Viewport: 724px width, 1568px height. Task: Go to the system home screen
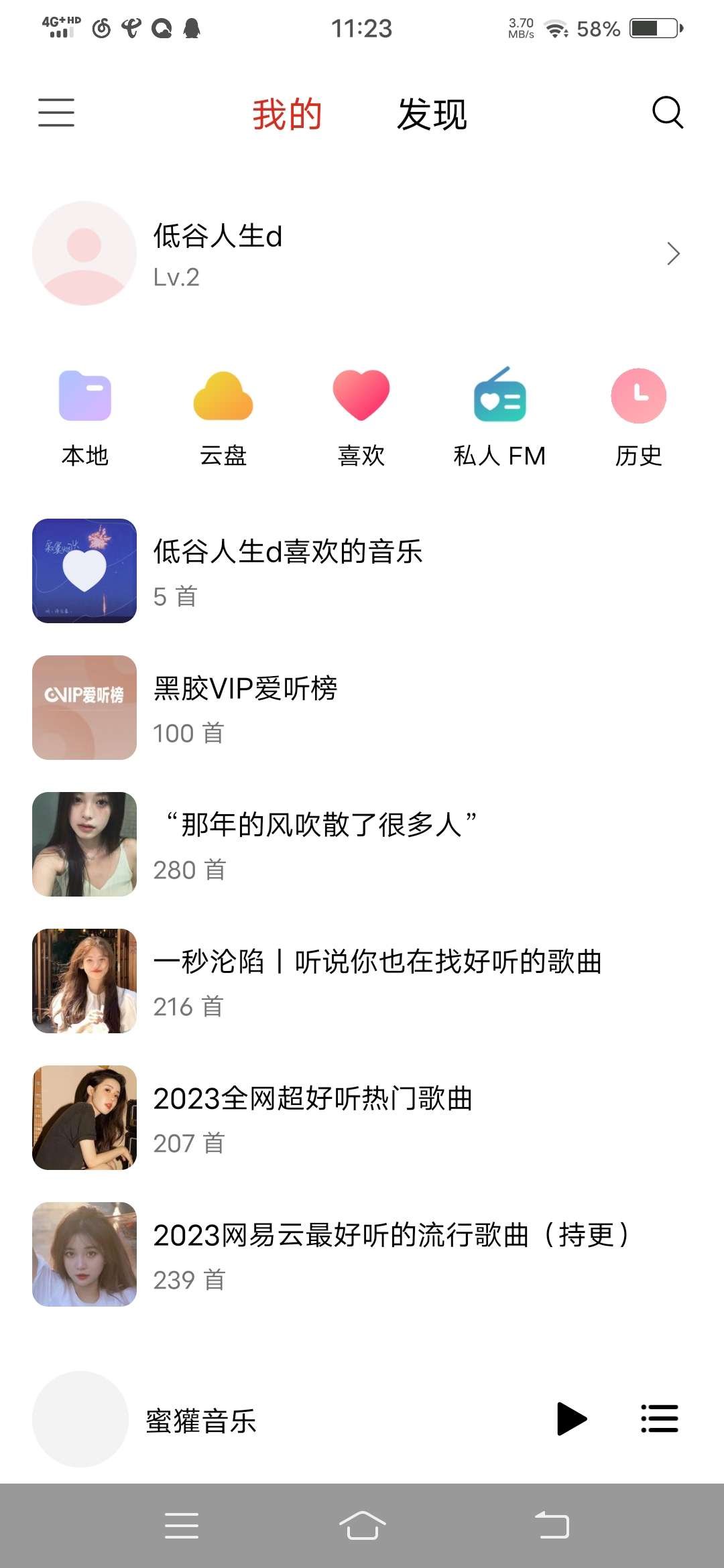[362, 1526]
